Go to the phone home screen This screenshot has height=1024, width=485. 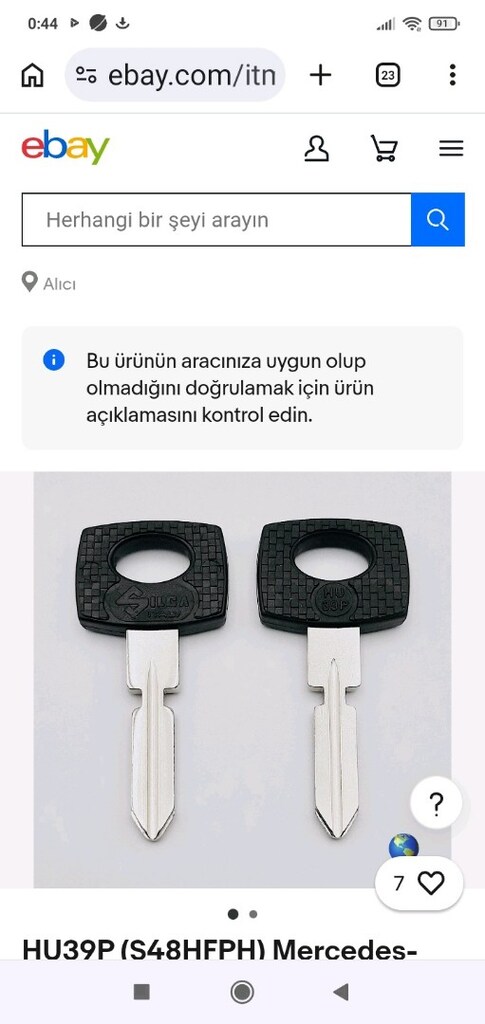pos(242,992)
